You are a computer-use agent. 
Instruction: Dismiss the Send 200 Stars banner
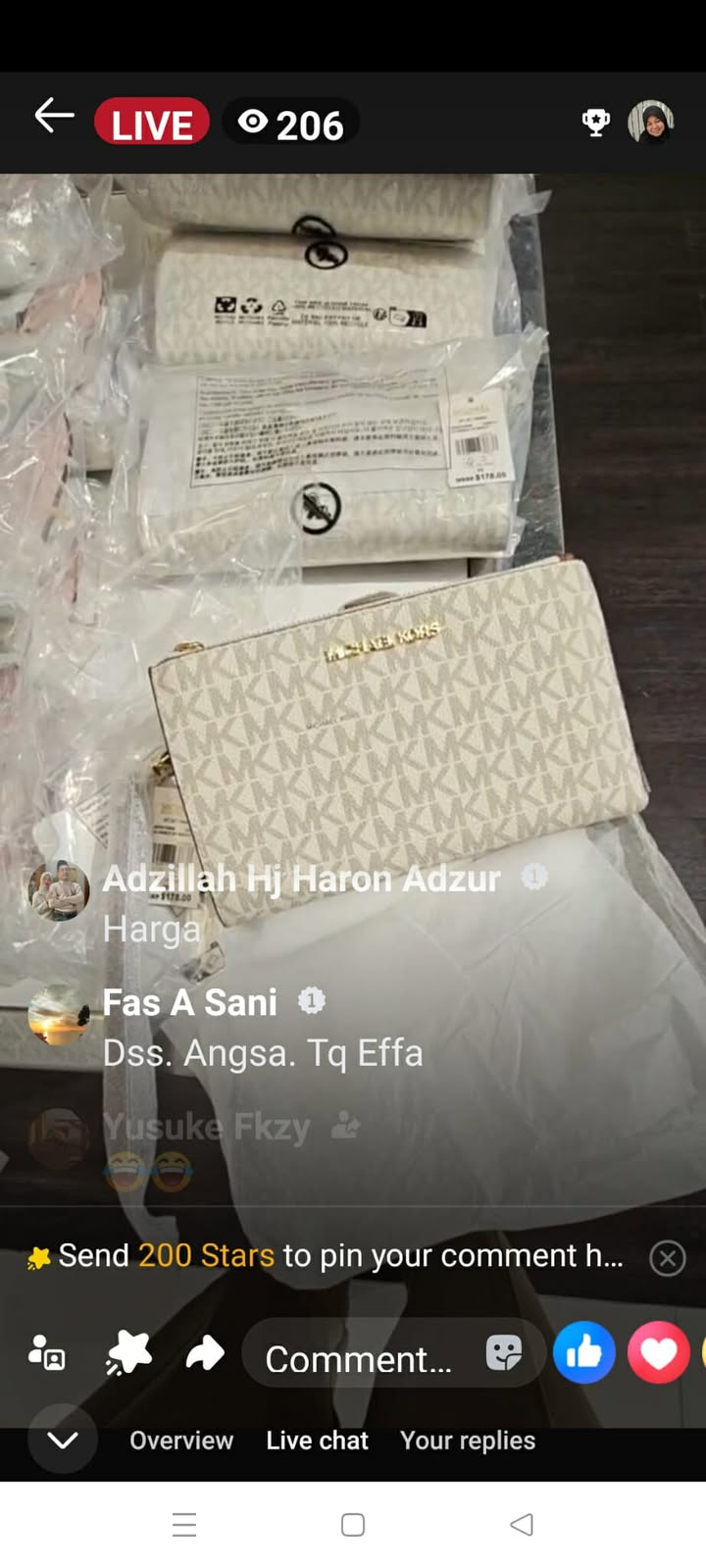coord(667,1257)
